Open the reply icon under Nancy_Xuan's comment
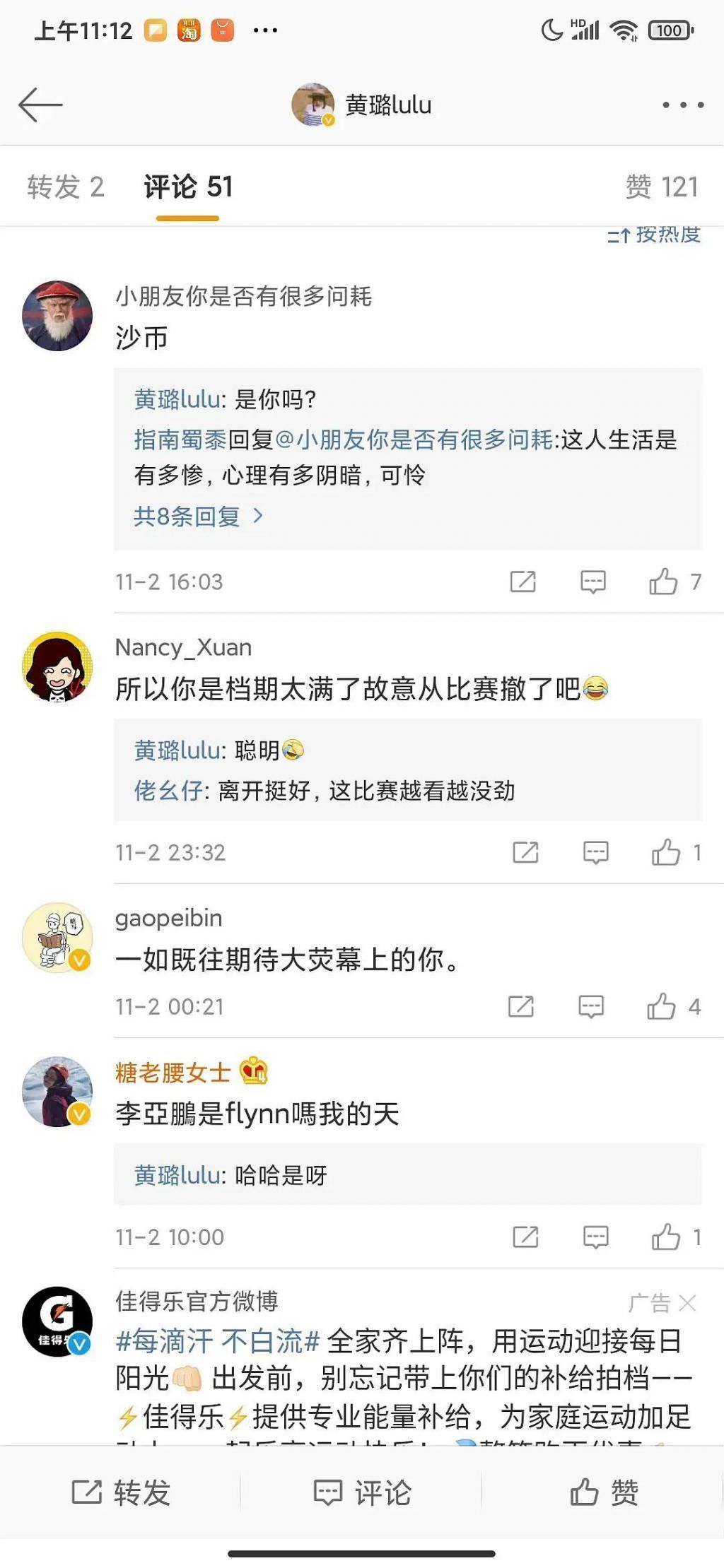724x1568 pixels. coord(592,853)
